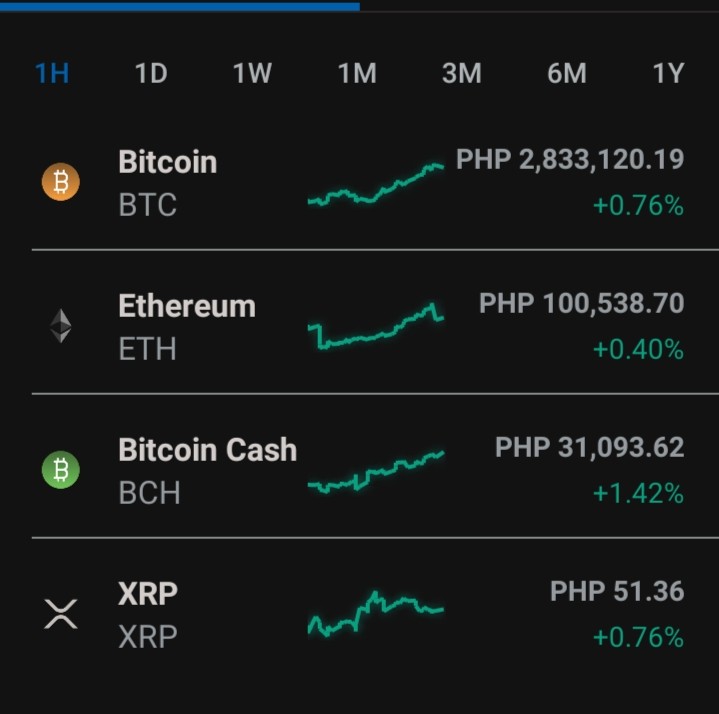Open Ethereum ETH details

point(362,326)
